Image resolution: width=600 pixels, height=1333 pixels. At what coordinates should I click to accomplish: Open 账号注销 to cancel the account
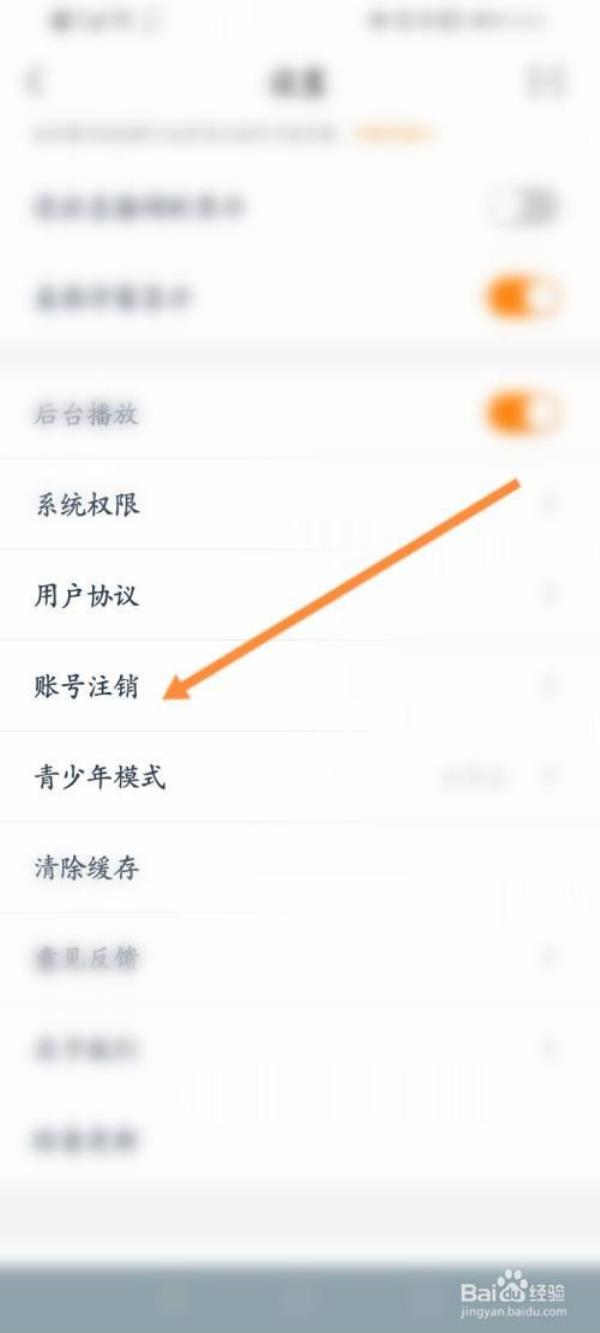[86, 687]
